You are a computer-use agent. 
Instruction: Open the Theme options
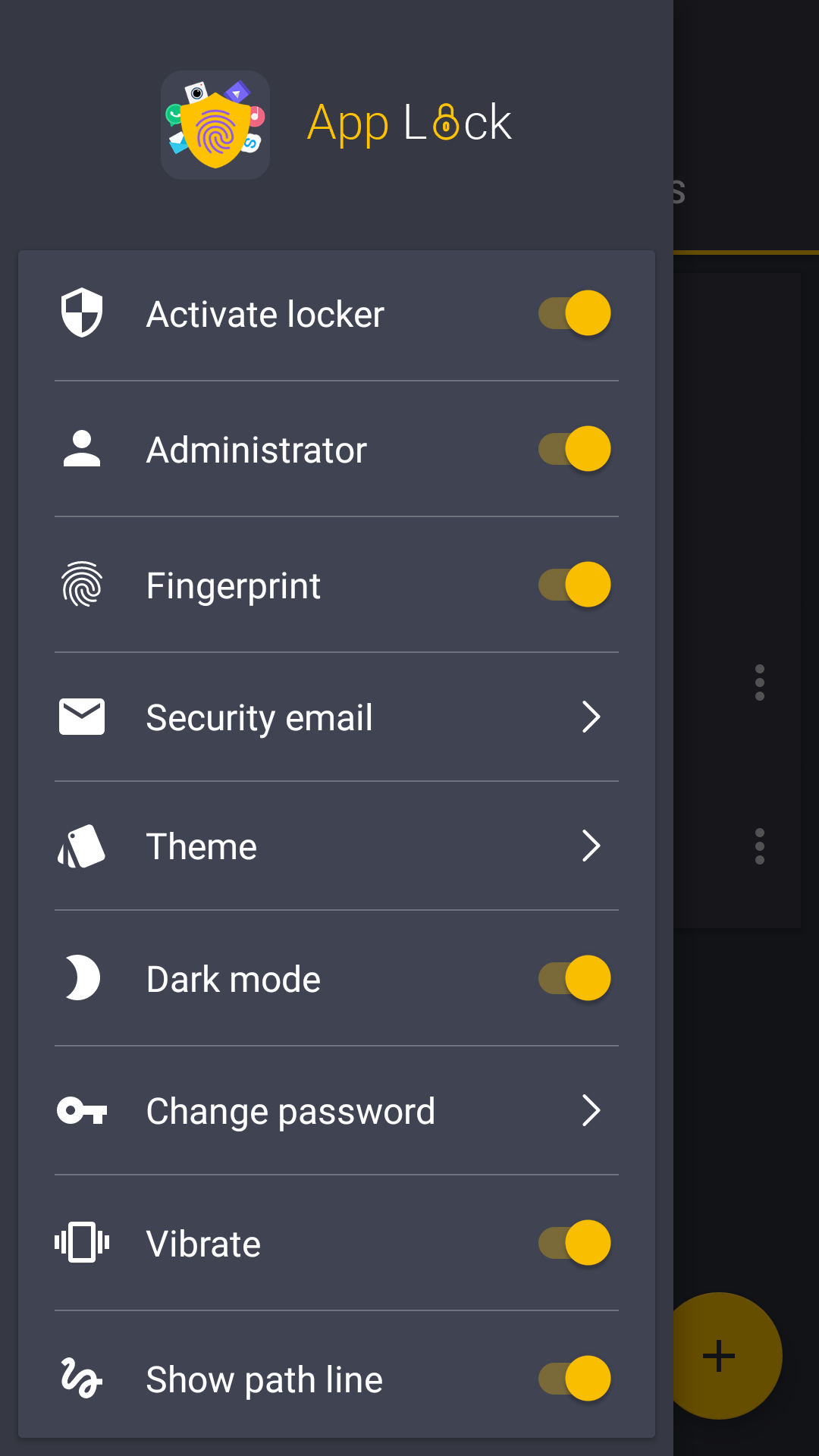point(337,846)
